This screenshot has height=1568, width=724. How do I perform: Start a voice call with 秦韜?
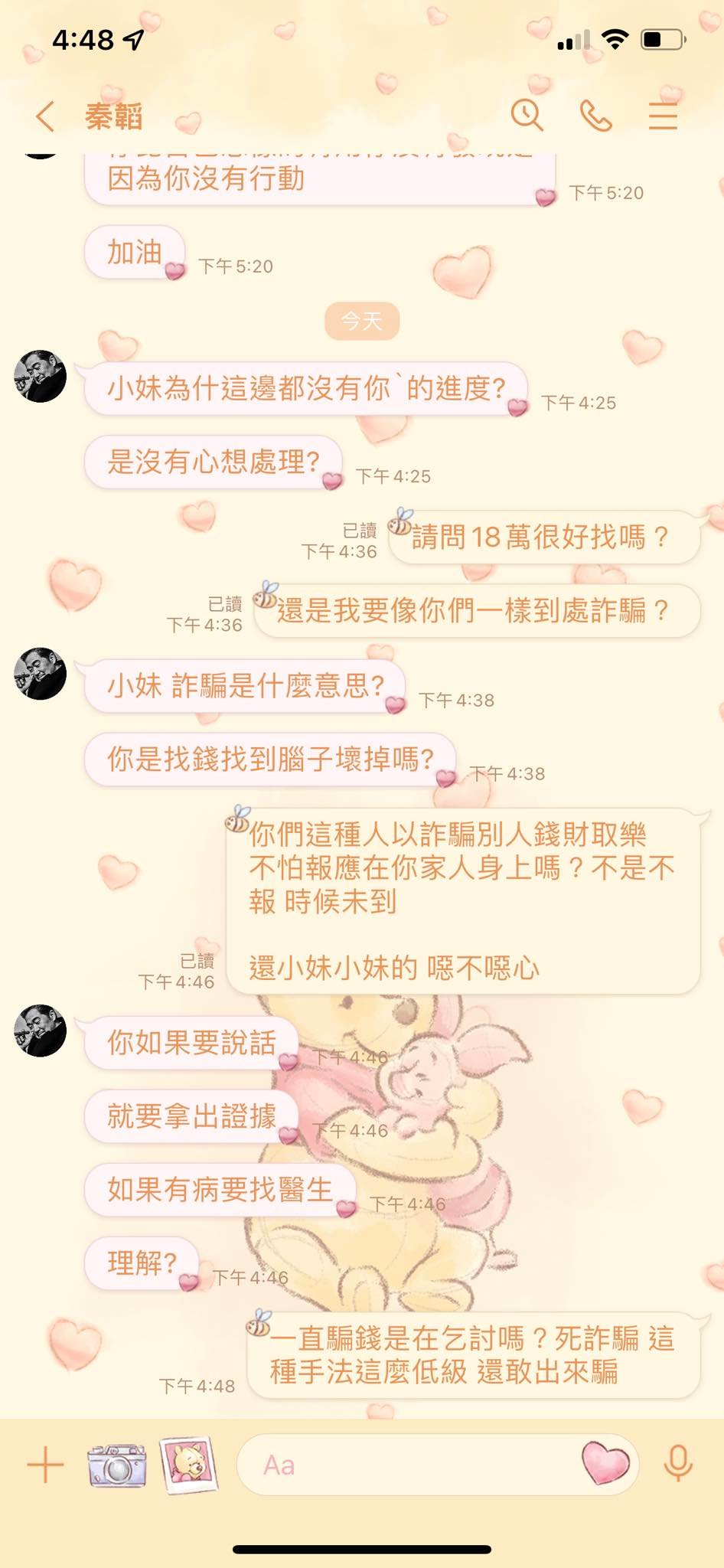[x=595, y=116]
